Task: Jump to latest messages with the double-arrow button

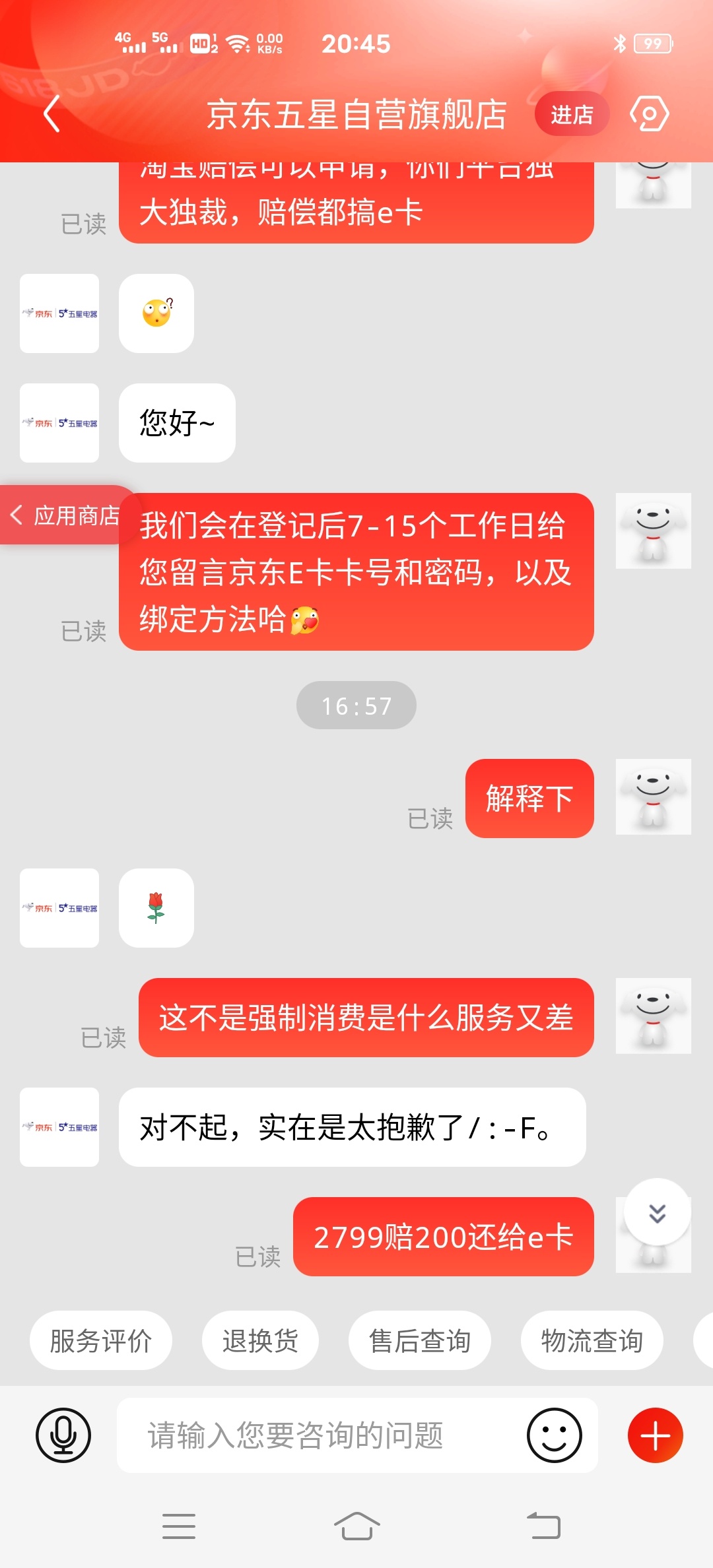Action: [657, 1213]
